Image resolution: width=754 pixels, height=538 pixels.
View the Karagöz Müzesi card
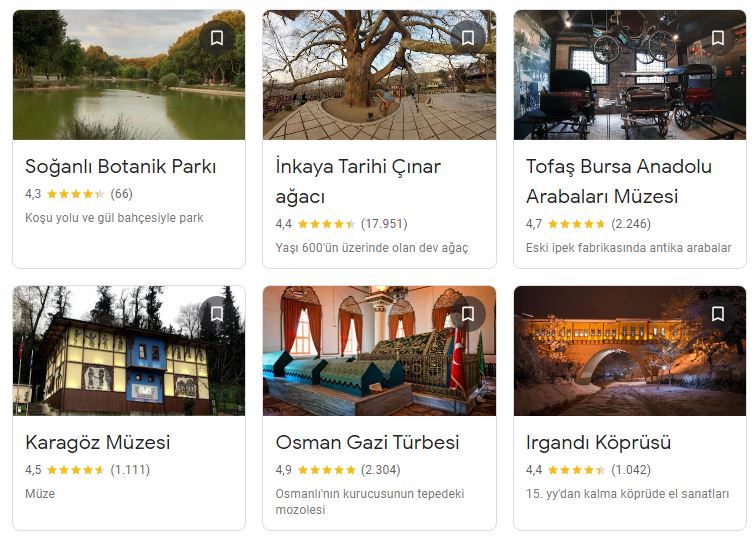click(x=98, y=442)
